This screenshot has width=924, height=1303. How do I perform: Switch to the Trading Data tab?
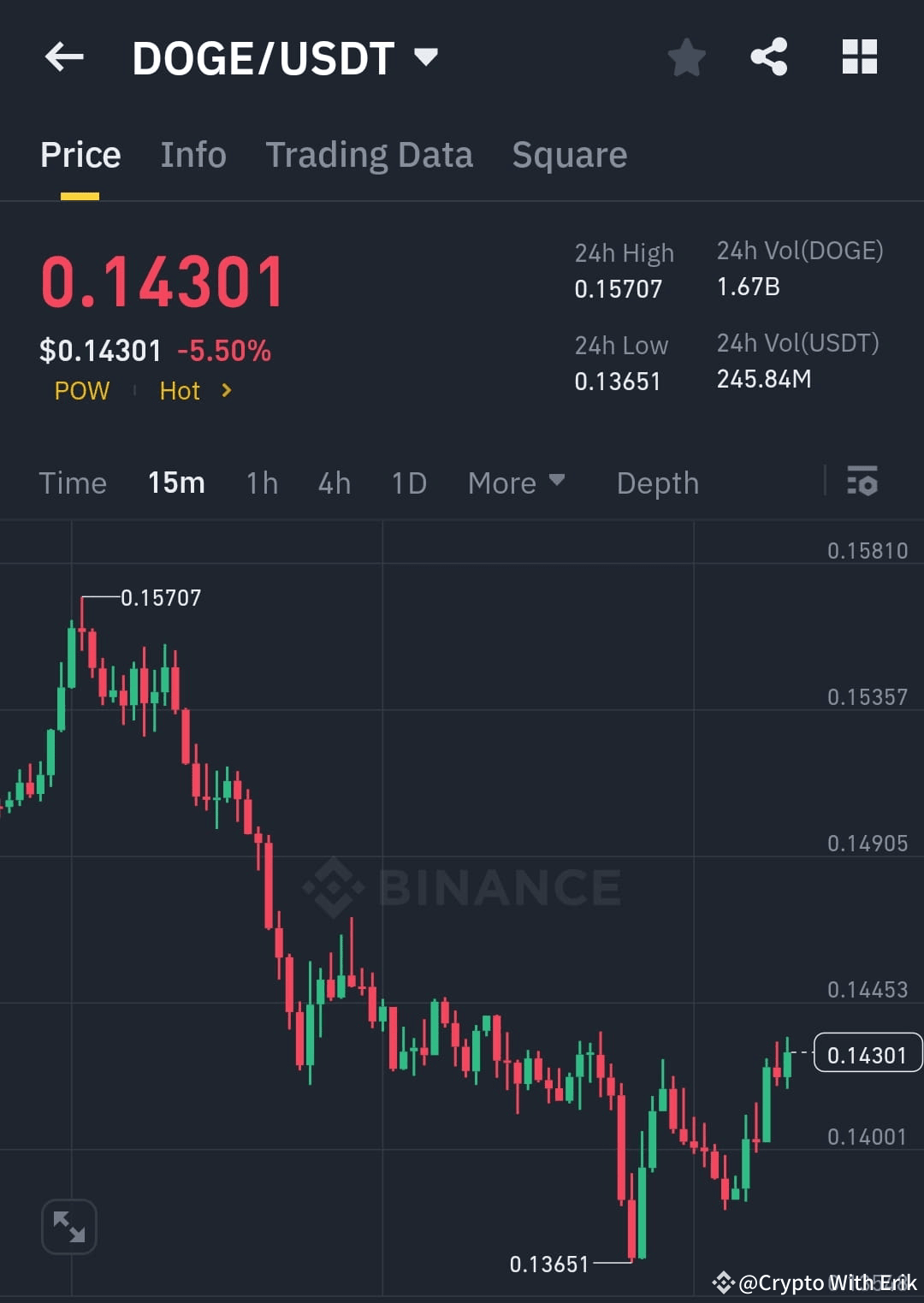click(370, 154)
